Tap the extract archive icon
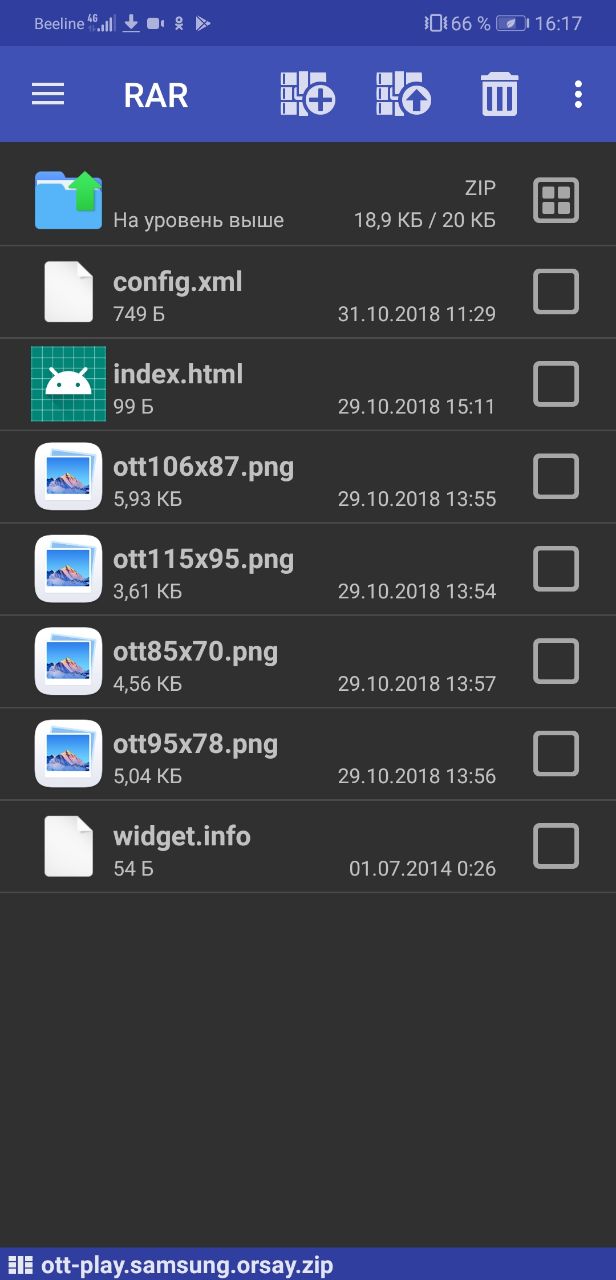The image size is (616, 1280). (403, 95)
